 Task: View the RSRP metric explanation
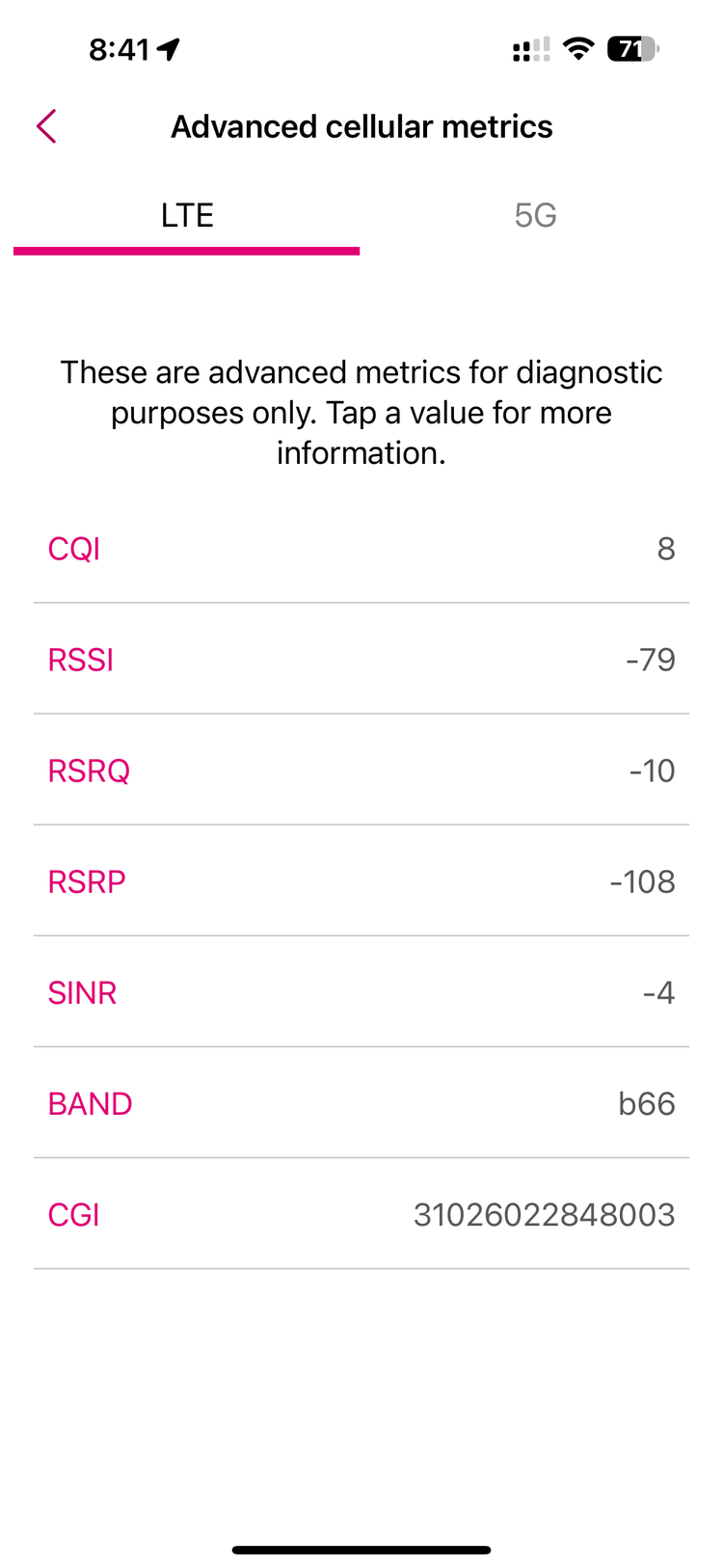(x=361, y=881)
